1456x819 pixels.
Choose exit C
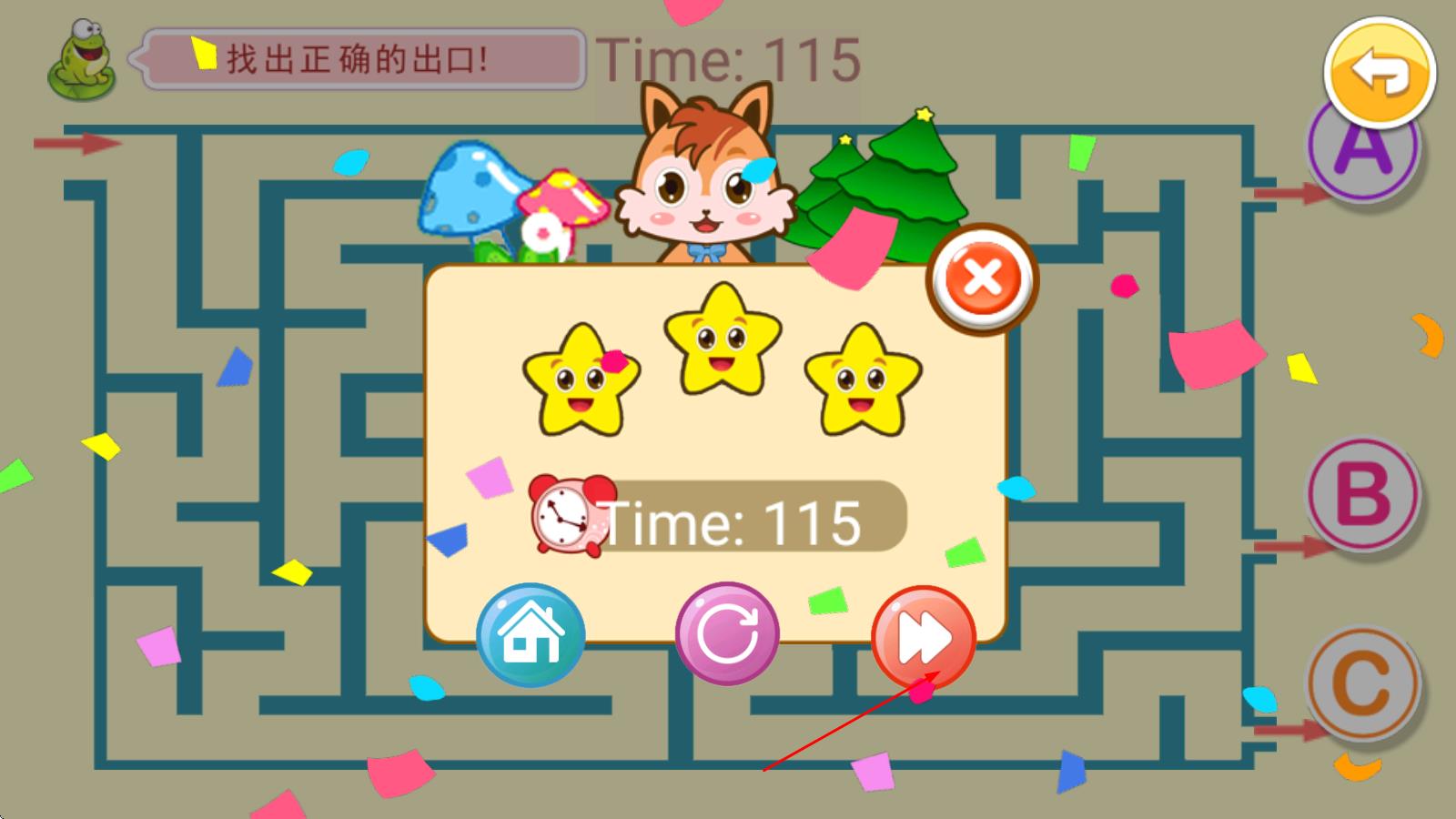coord(1362,684)
